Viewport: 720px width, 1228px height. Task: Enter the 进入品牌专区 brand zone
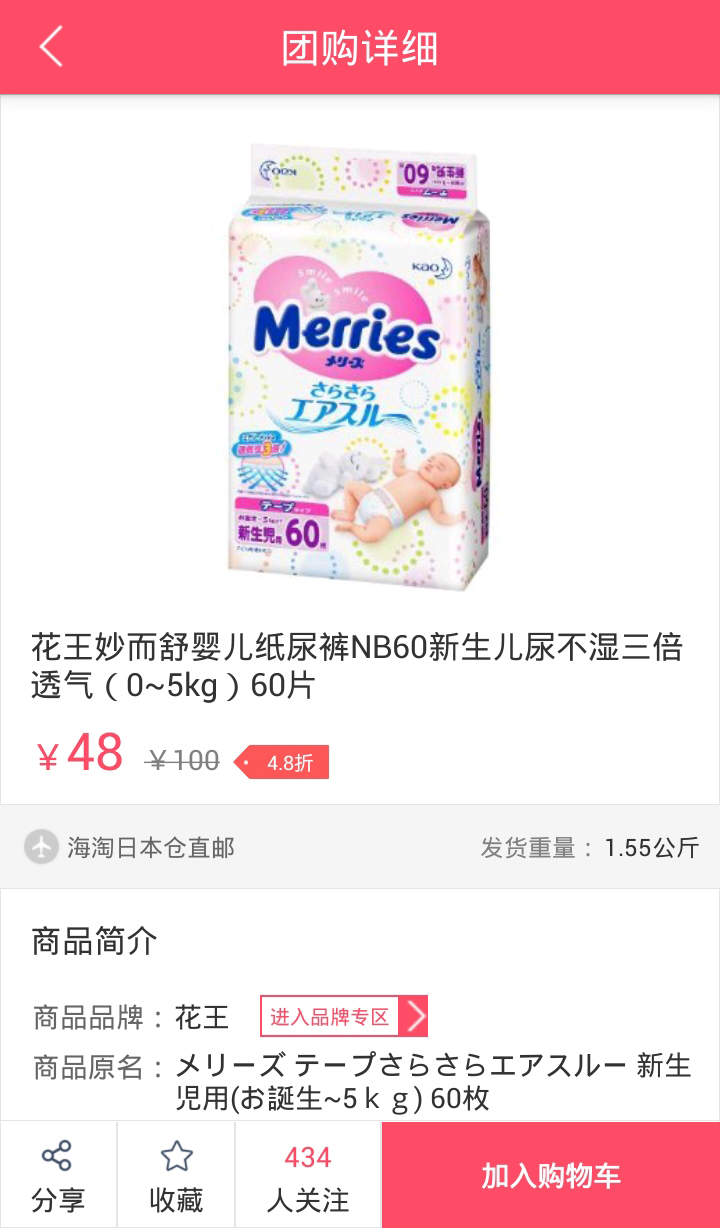(343, 1017)
